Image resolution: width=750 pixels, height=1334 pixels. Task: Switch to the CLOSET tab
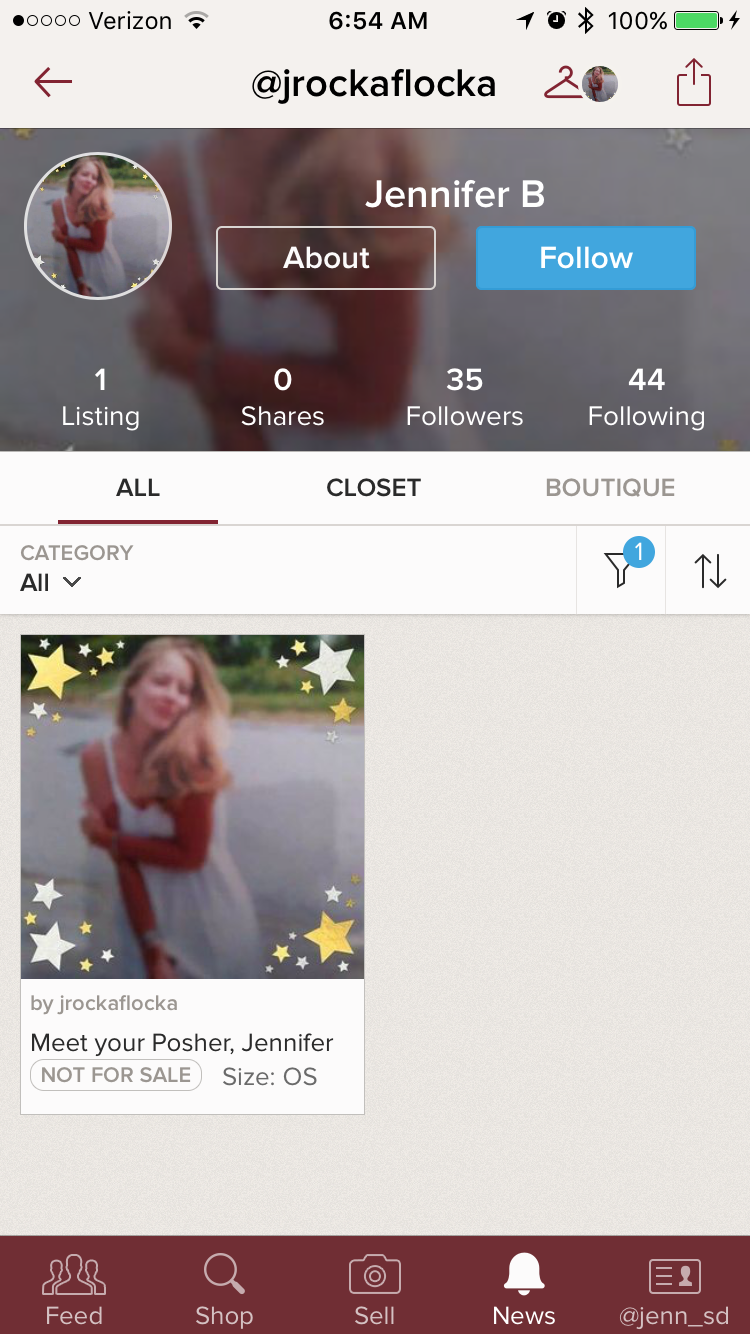tap(373, 488)
